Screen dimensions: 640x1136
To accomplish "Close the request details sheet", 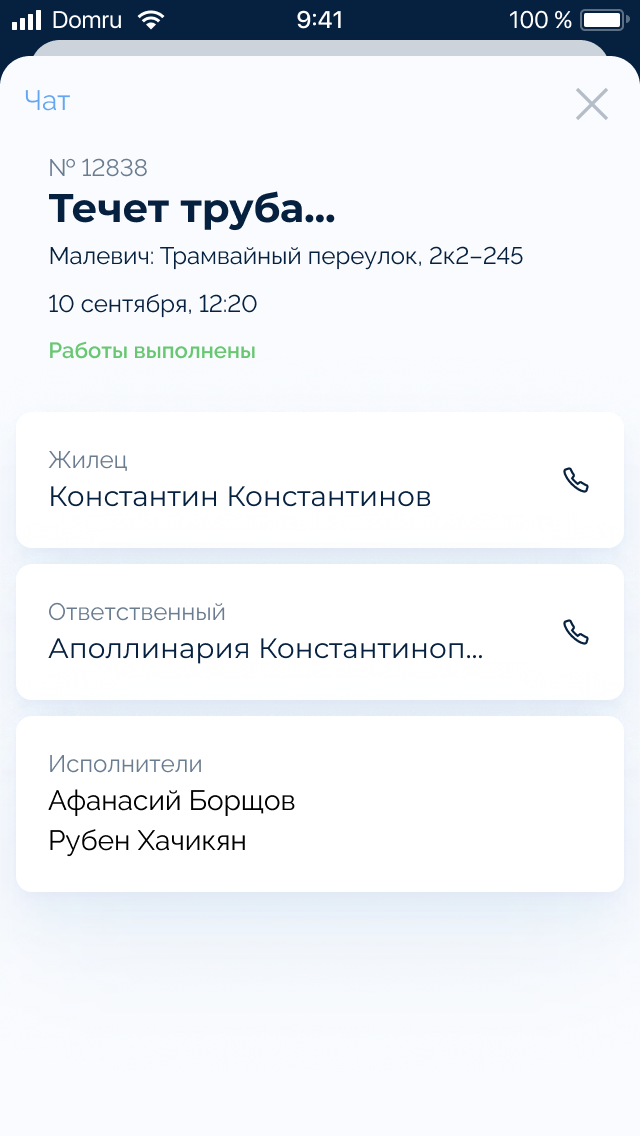I will 591,104.
